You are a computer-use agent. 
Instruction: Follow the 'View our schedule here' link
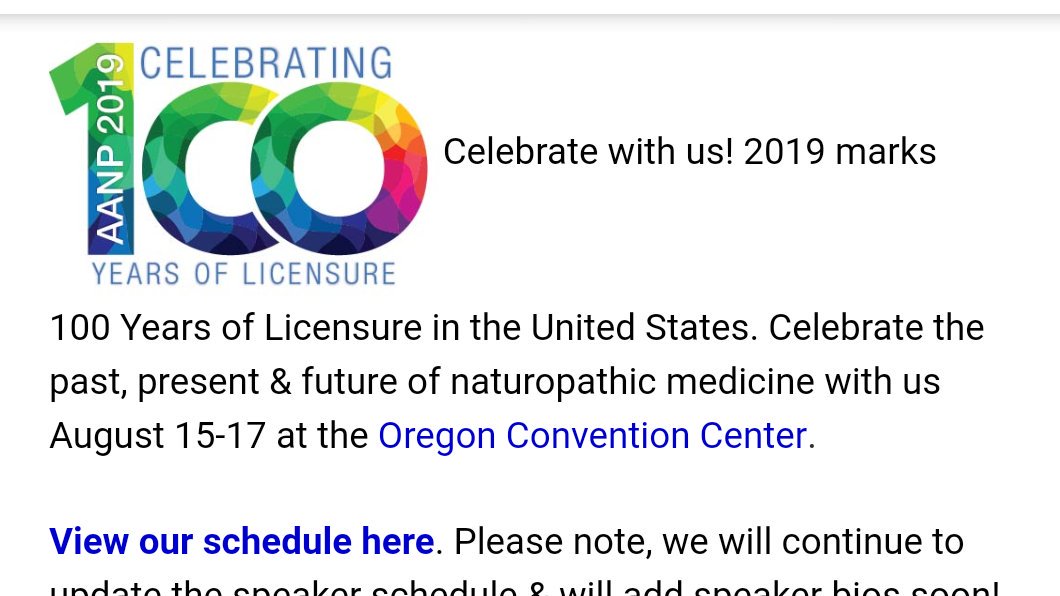(x=241, y=541)
